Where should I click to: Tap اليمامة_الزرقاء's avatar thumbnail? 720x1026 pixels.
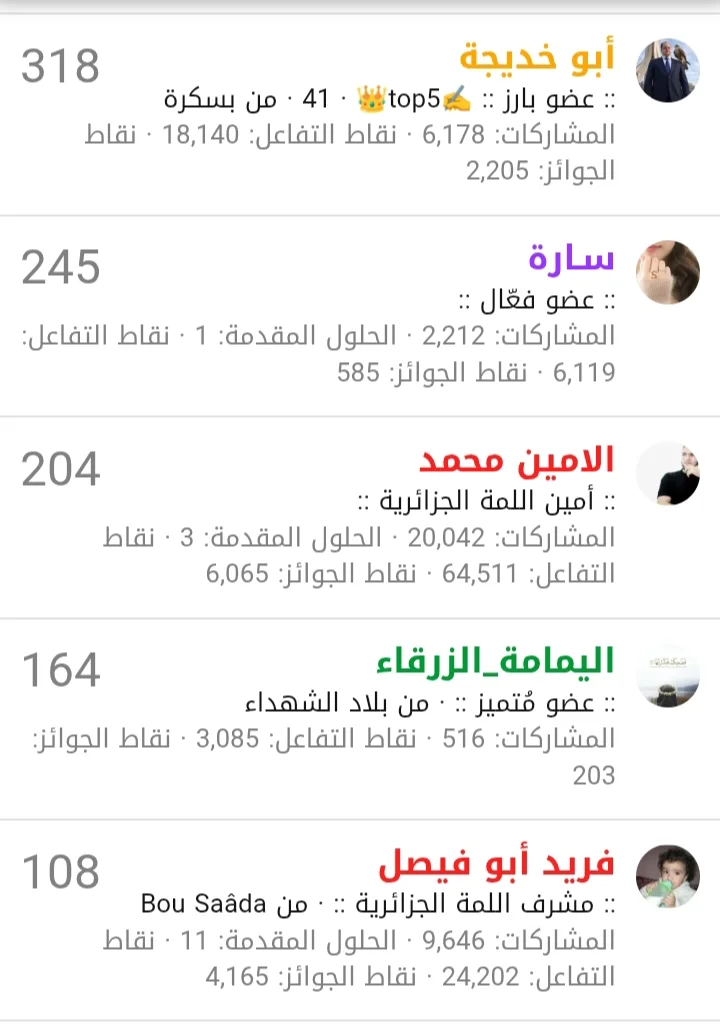[667, 674]
